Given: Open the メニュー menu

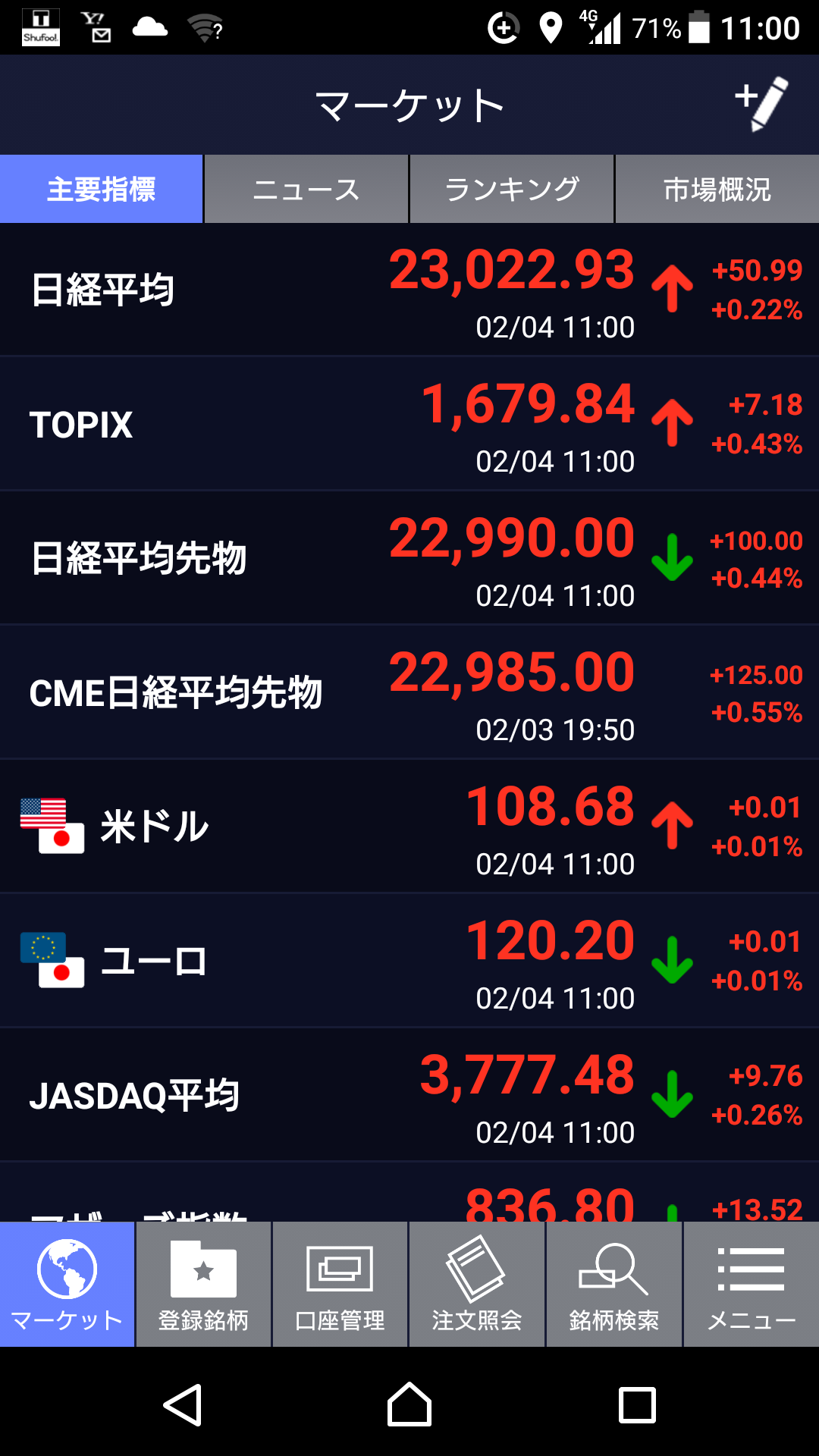Looking at the screenshot, I should [752, 1285].
